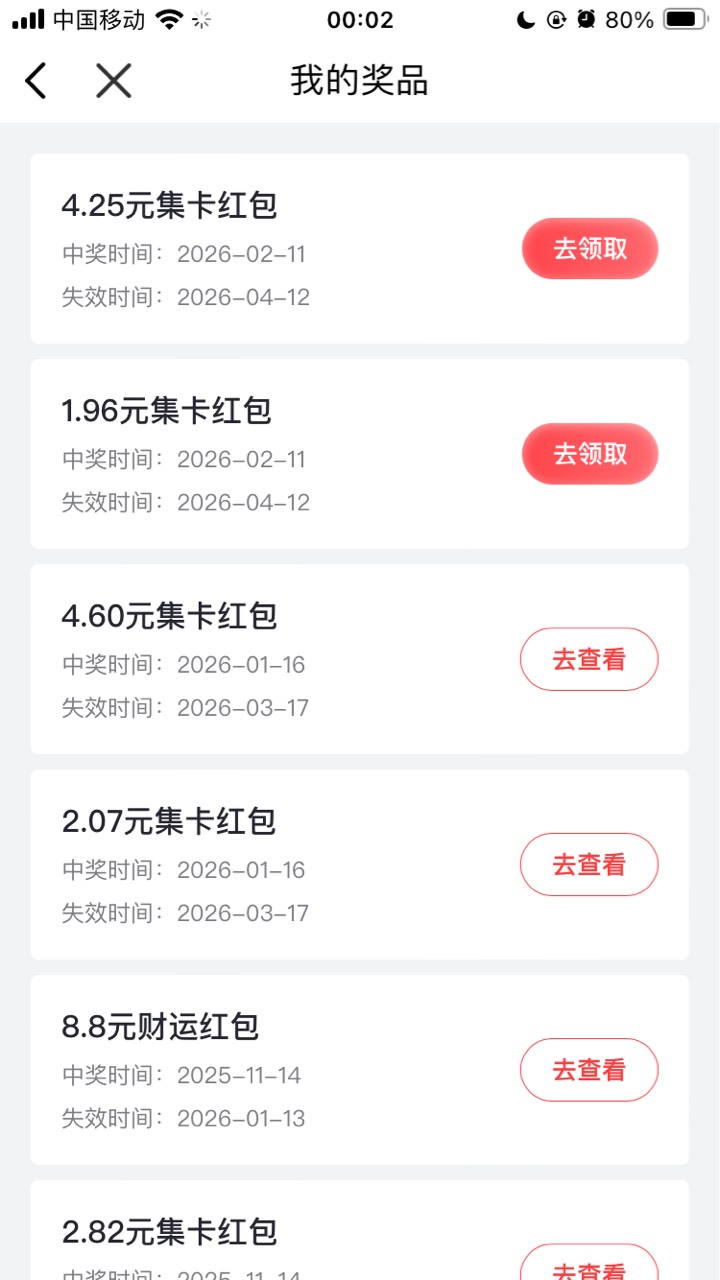Select 去查看 on the 2.82元集卡红包
This screenshot has width=720, height=1280.
click(x=589, y=1266)
